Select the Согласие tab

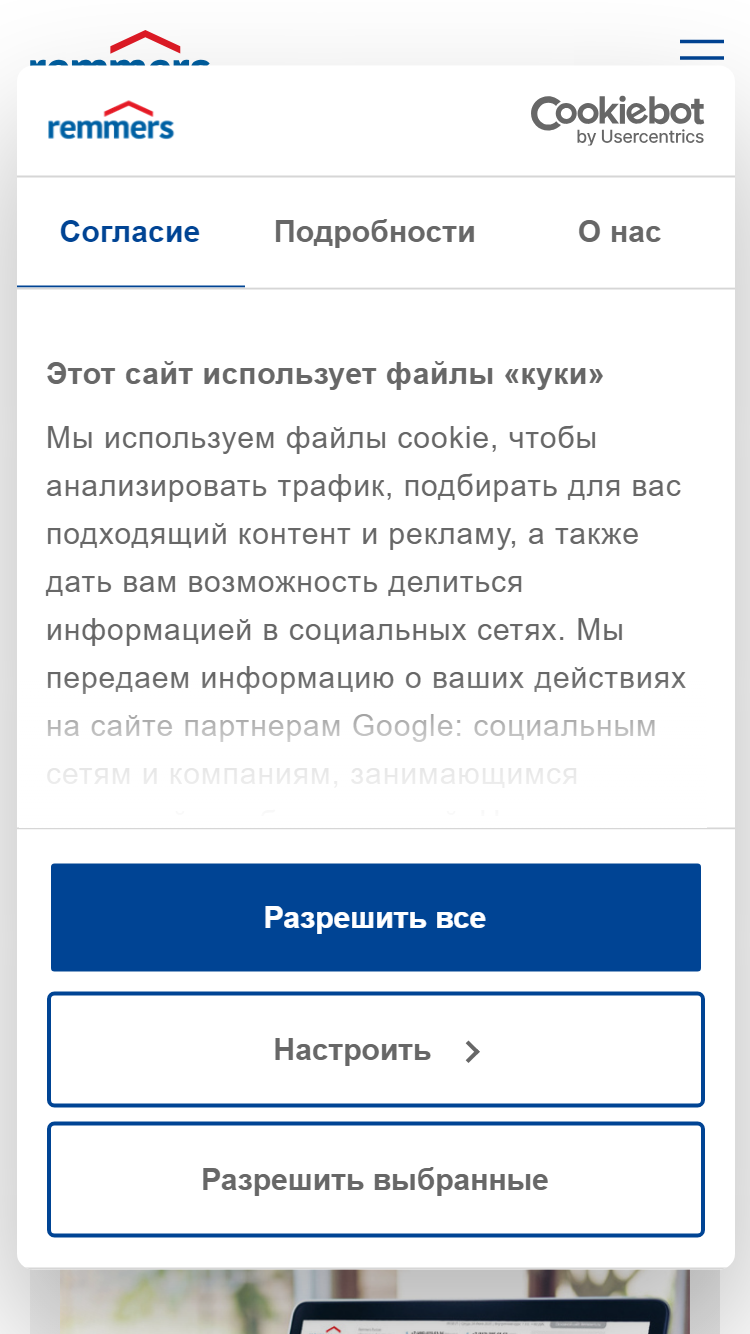coord(130,232)
